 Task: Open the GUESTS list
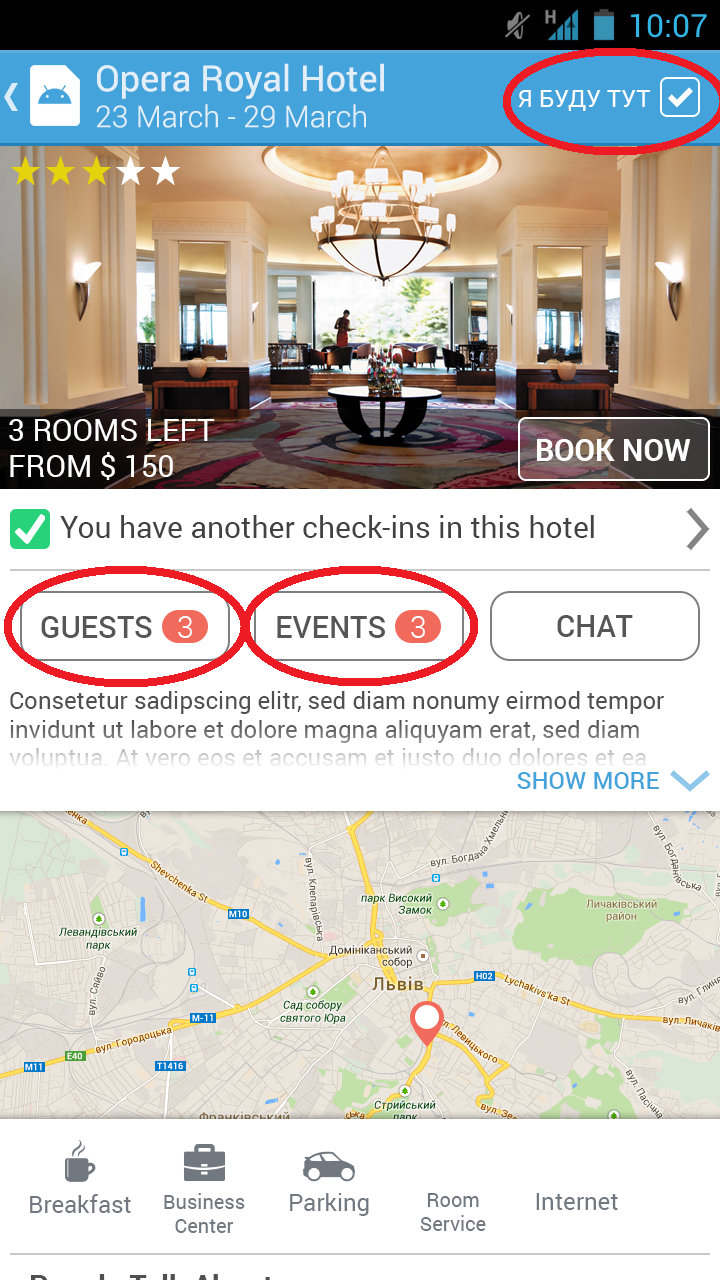124,627
